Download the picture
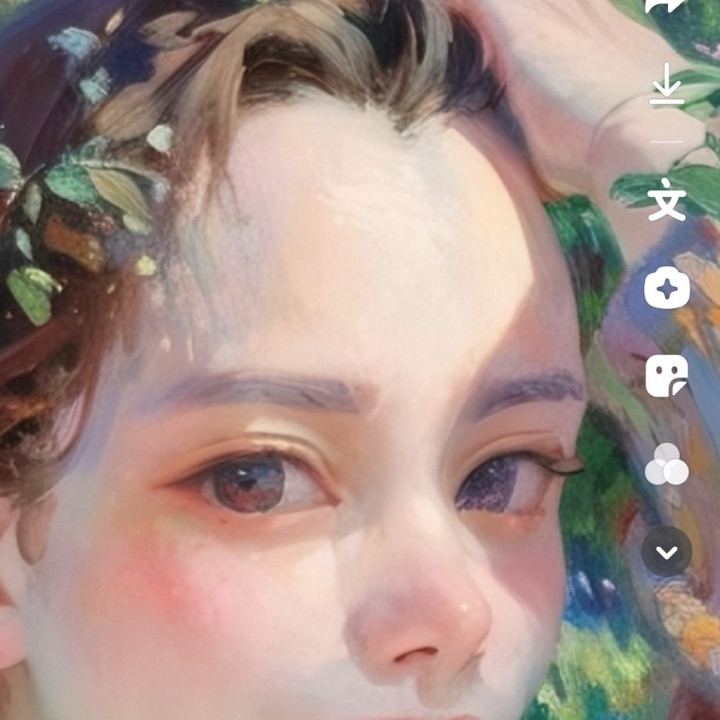Viewport: 720px width, 720px height. 666,86
